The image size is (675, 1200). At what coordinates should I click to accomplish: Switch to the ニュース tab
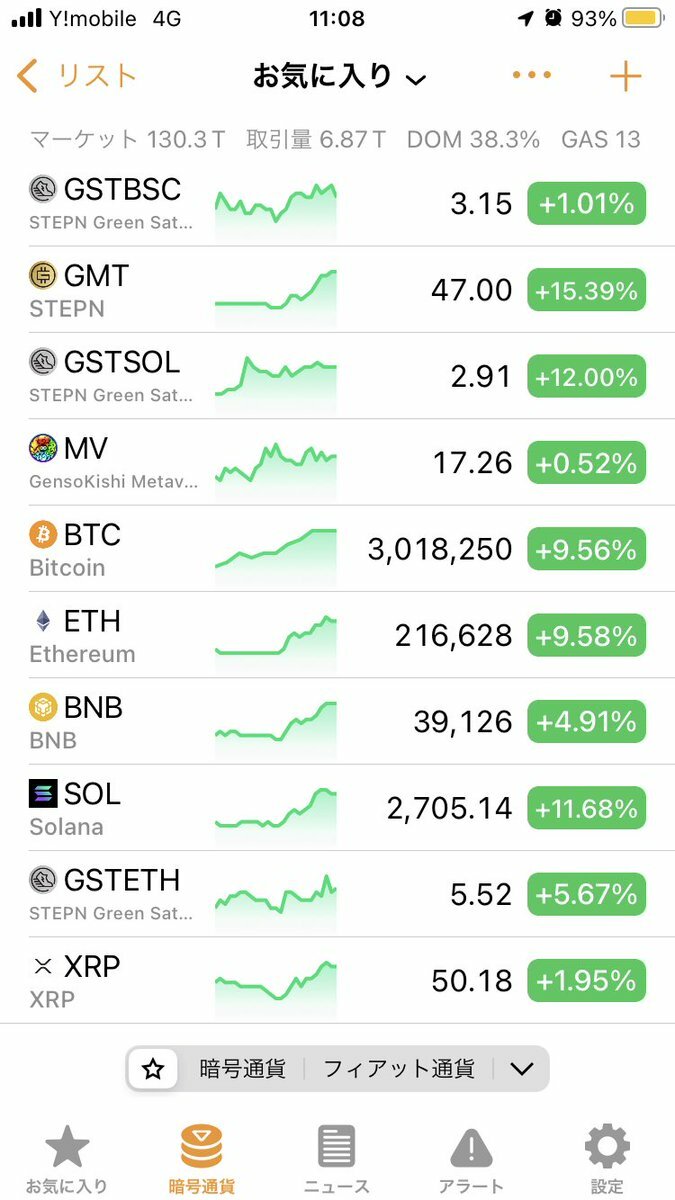[x=337, y=1159]
